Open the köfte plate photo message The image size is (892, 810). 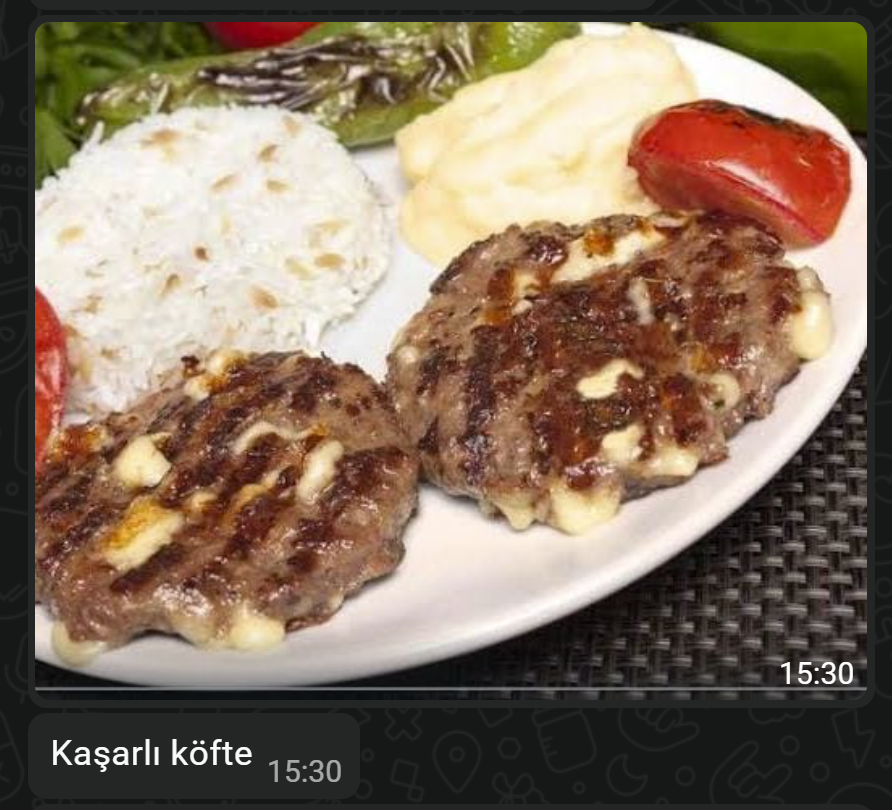click(x=450, y=355)
